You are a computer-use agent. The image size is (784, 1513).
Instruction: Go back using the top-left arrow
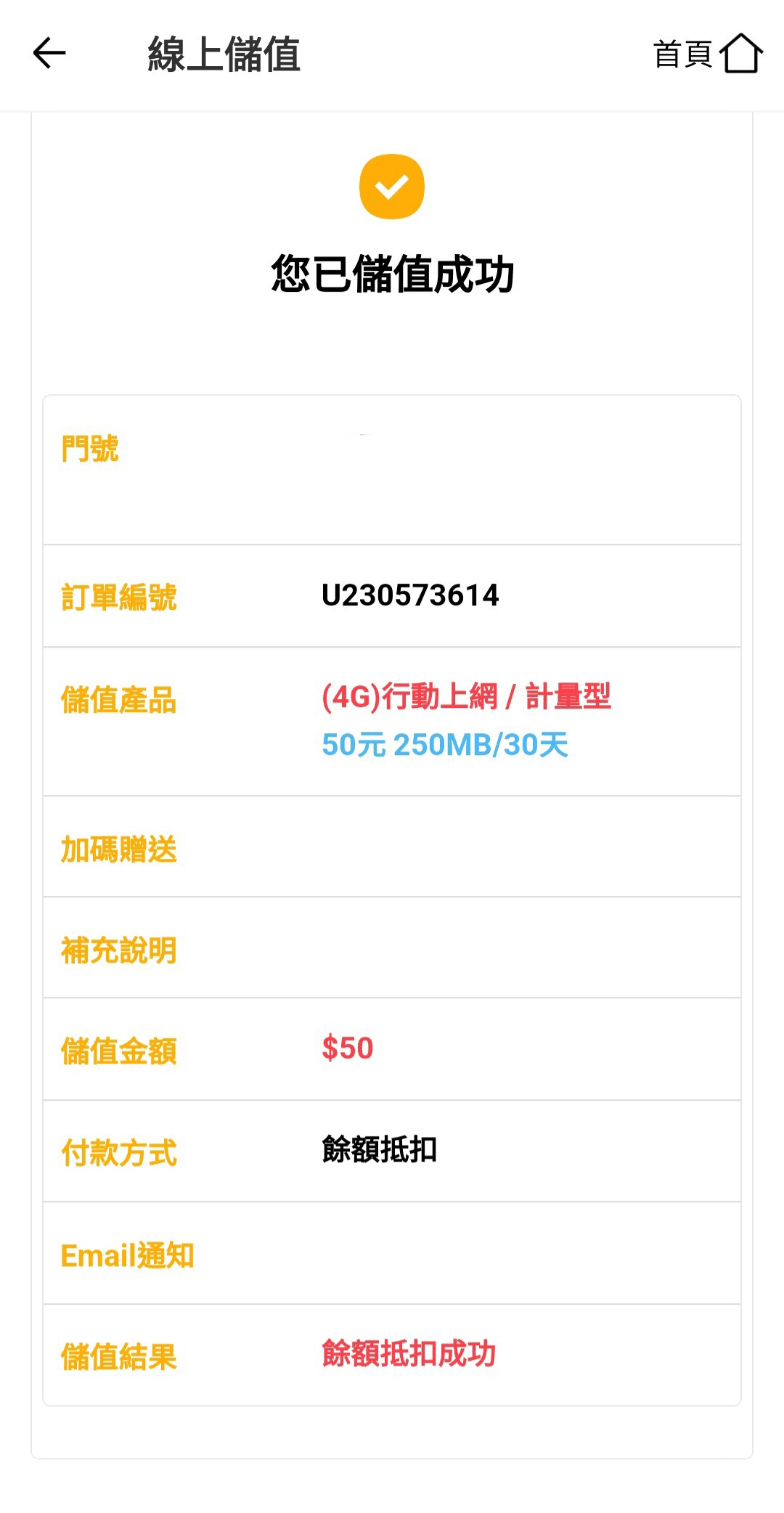click(x=49, y=54)
